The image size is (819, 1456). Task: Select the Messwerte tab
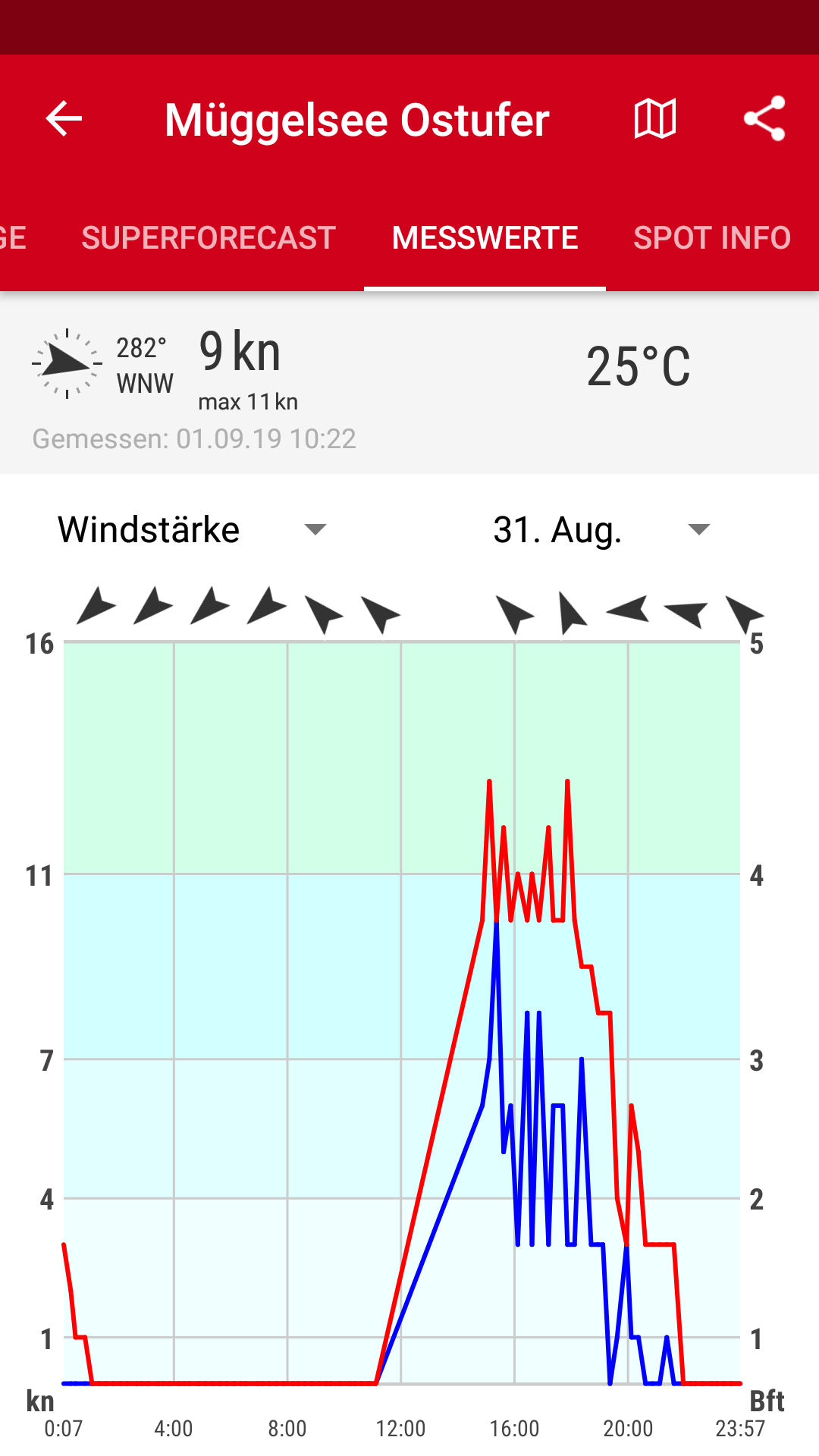[485, 238]
